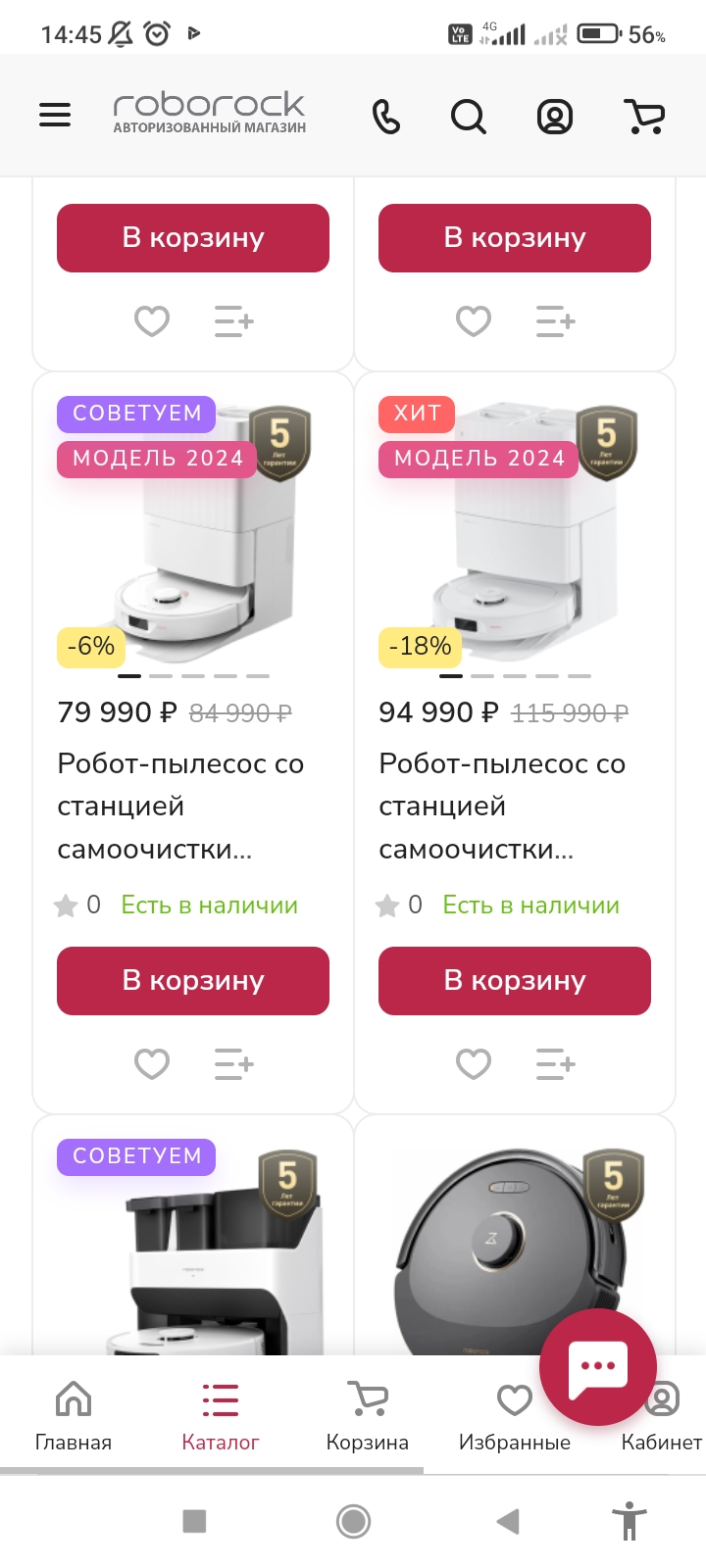The height and width of the screenshot is (1568, 706).
Task: Switch to the Корзина tab
Action: [x=368, y=1415]
